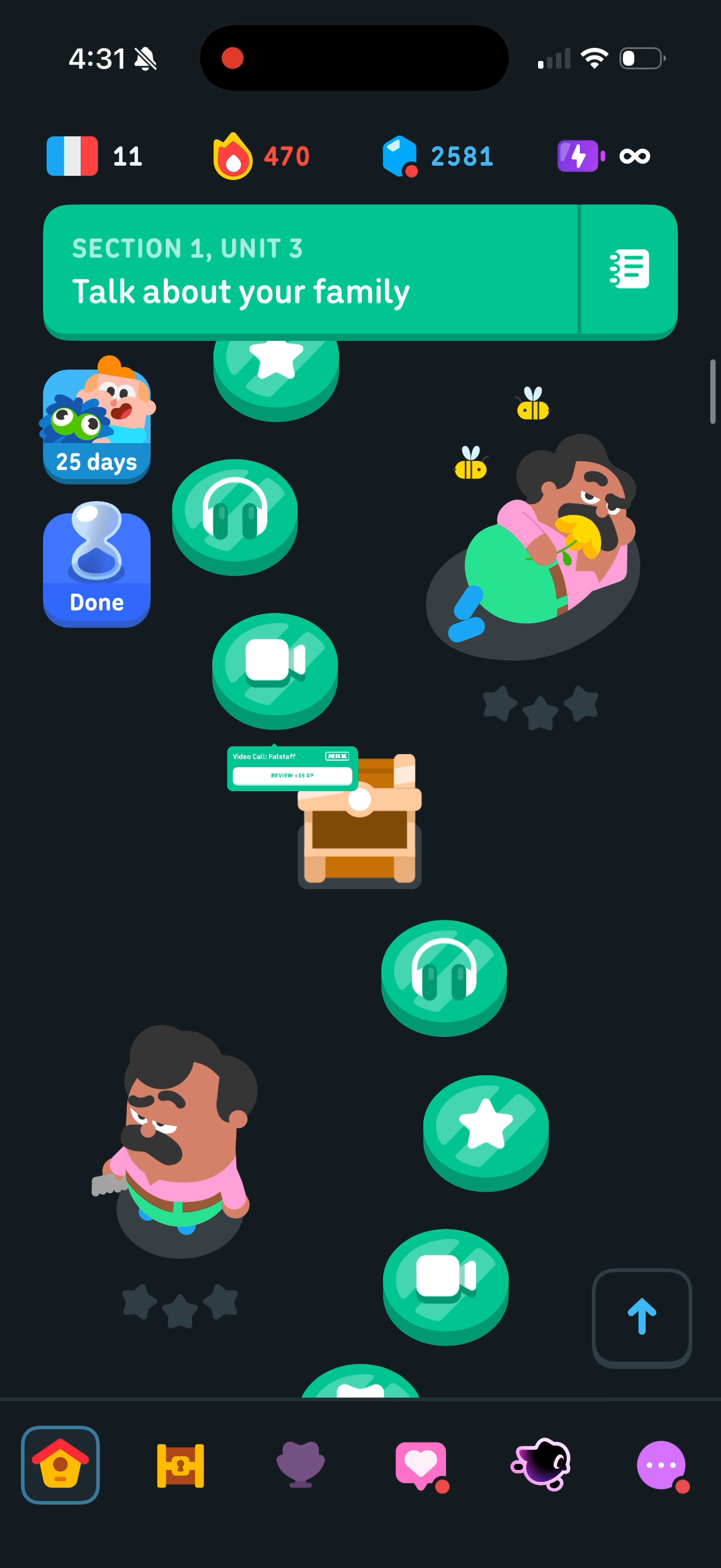Open the unit guidebook notebook icon
Screen dimensions: 721x1568
coord(629,269)
